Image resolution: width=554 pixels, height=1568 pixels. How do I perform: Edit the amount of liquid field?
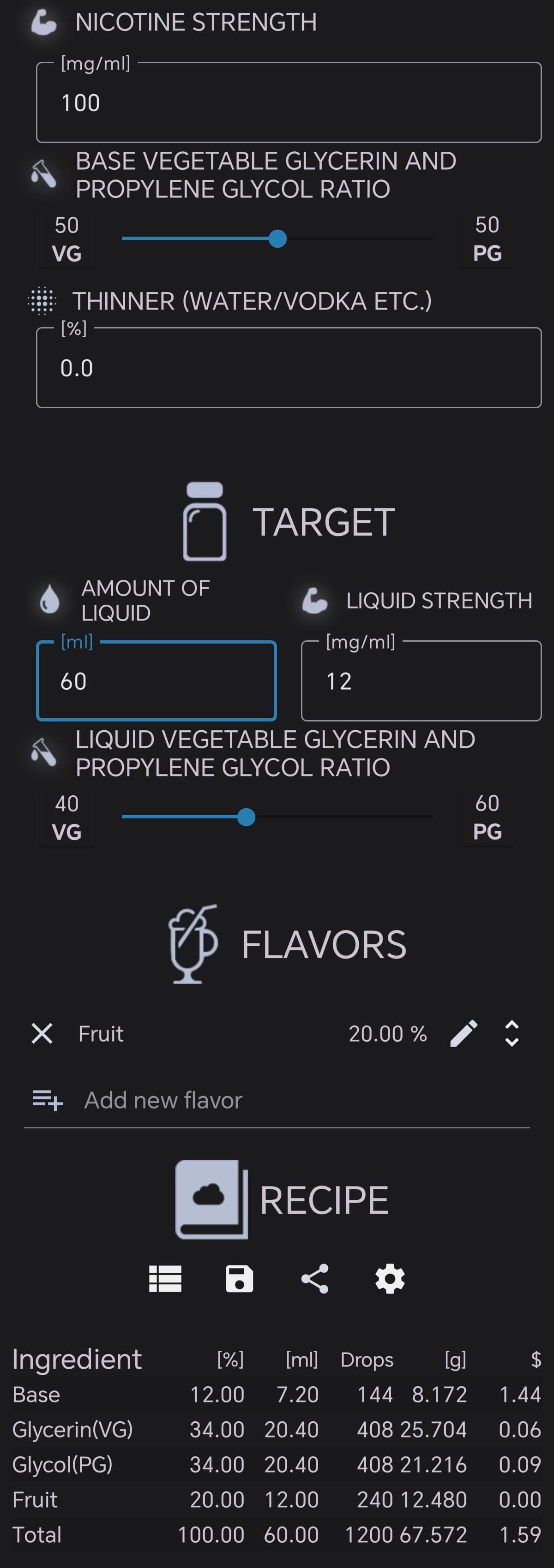pyautogui.click(x=156, y=681)
